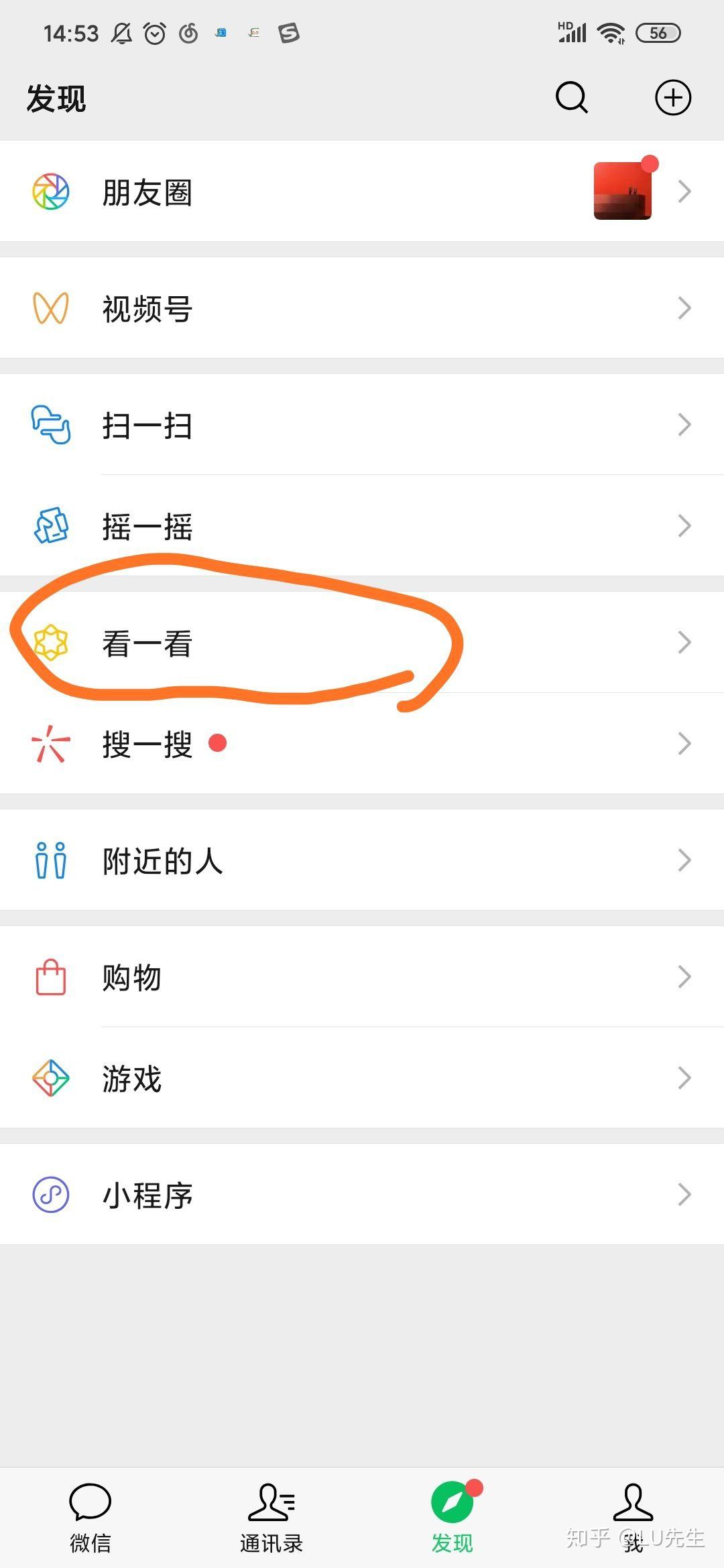Open 附近的人 People Nearby
The width and height of the screenshot is (724, 1568).
(362, 860)
